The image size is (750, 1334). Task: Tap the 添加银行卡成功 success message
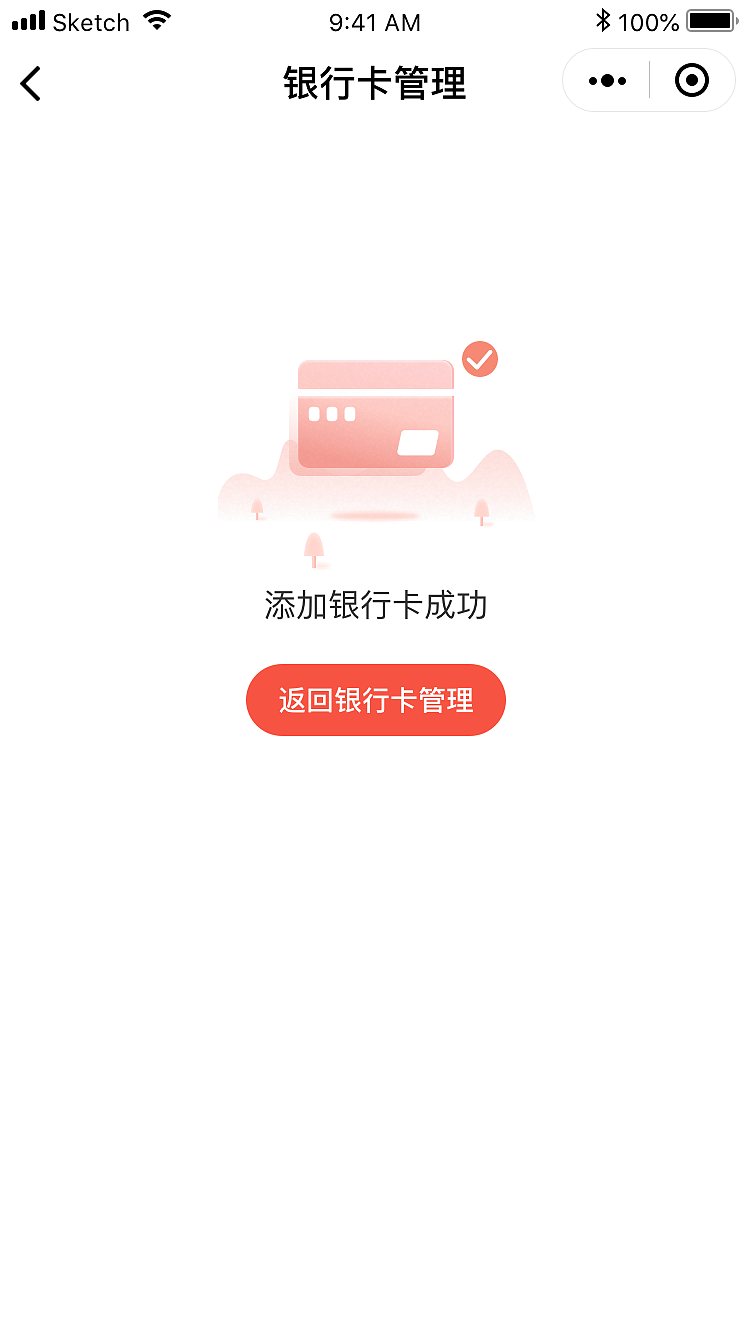[x=375, y=605]
